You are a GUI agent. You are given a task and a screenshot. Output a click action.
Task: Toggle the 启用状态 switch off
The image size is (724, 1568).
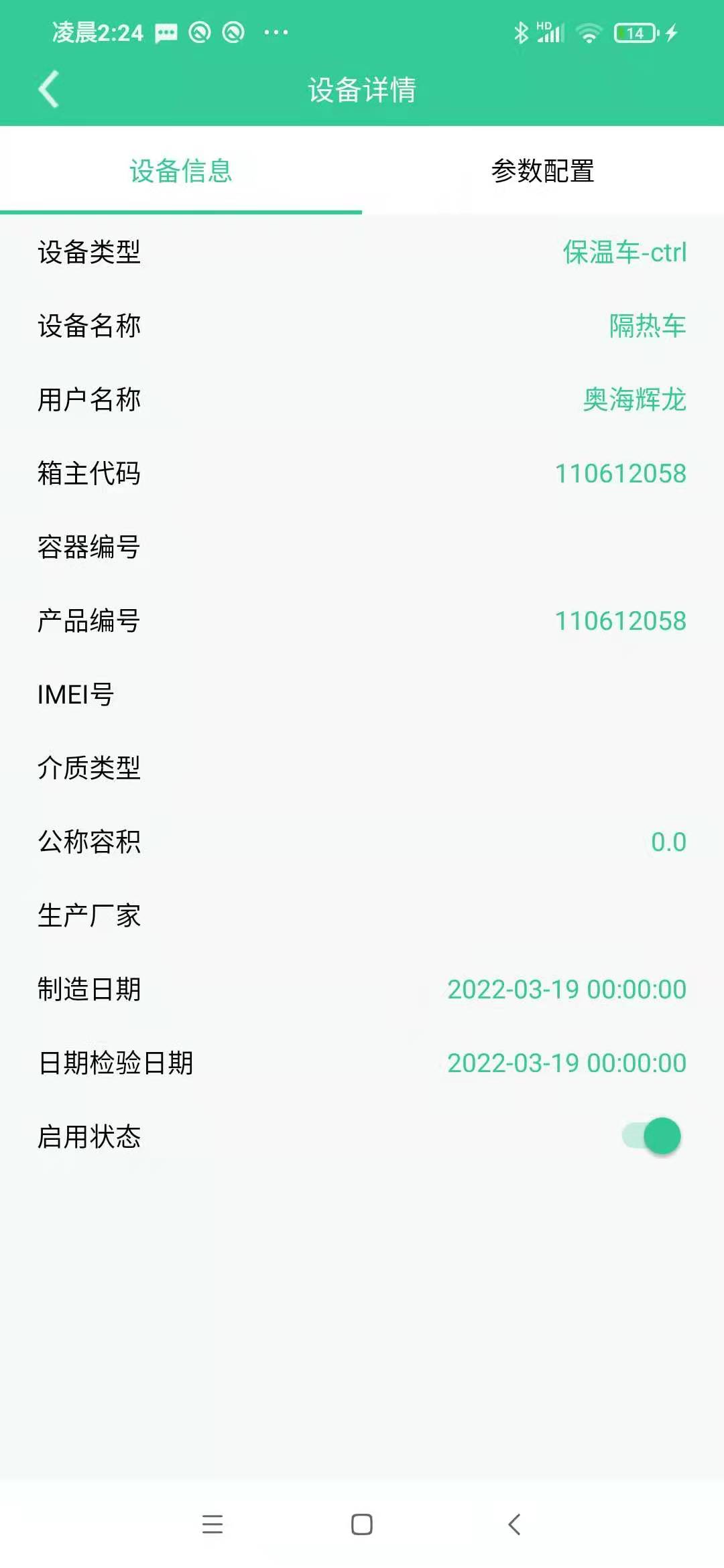click(x=652, y=1136)
